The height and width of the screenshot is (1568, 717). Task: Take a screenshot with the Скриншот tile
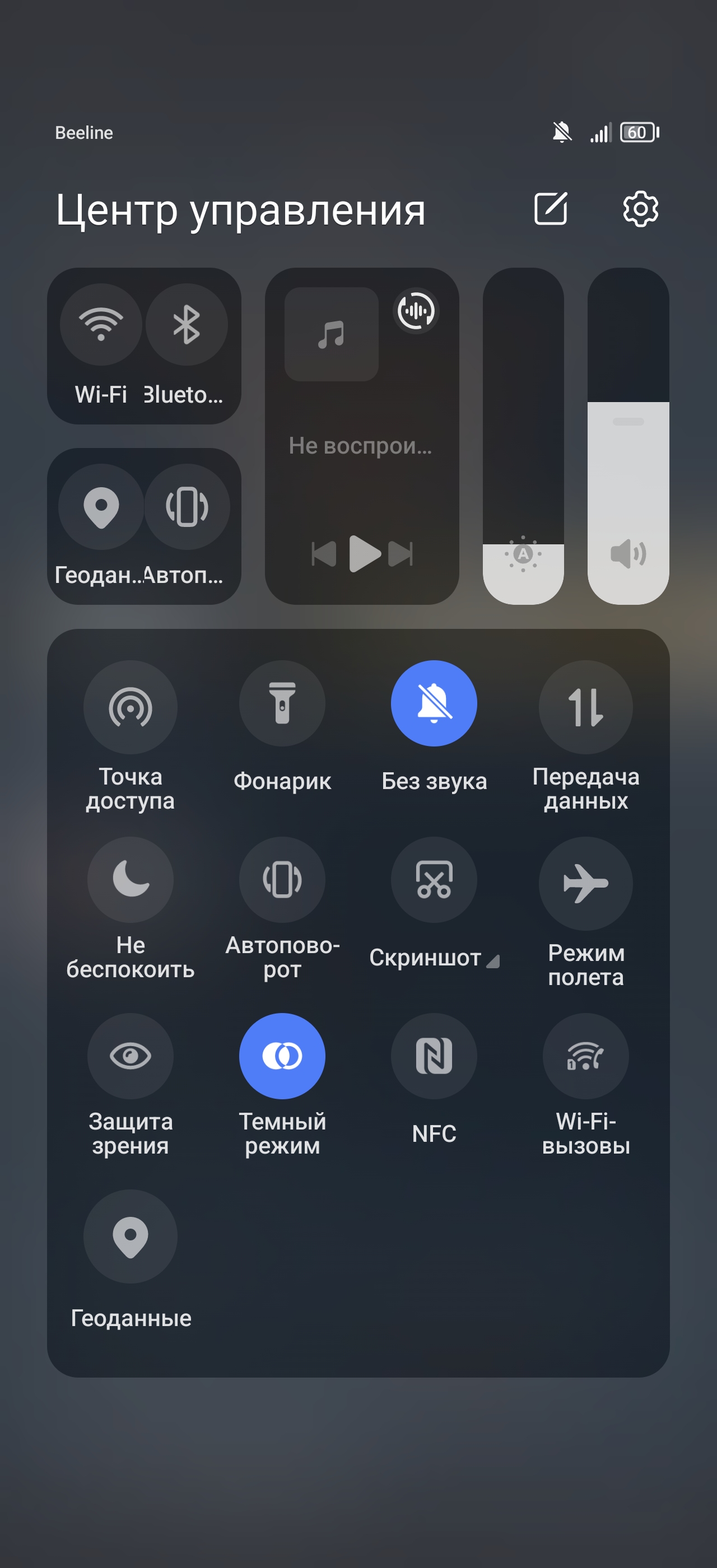pos(434,880)
